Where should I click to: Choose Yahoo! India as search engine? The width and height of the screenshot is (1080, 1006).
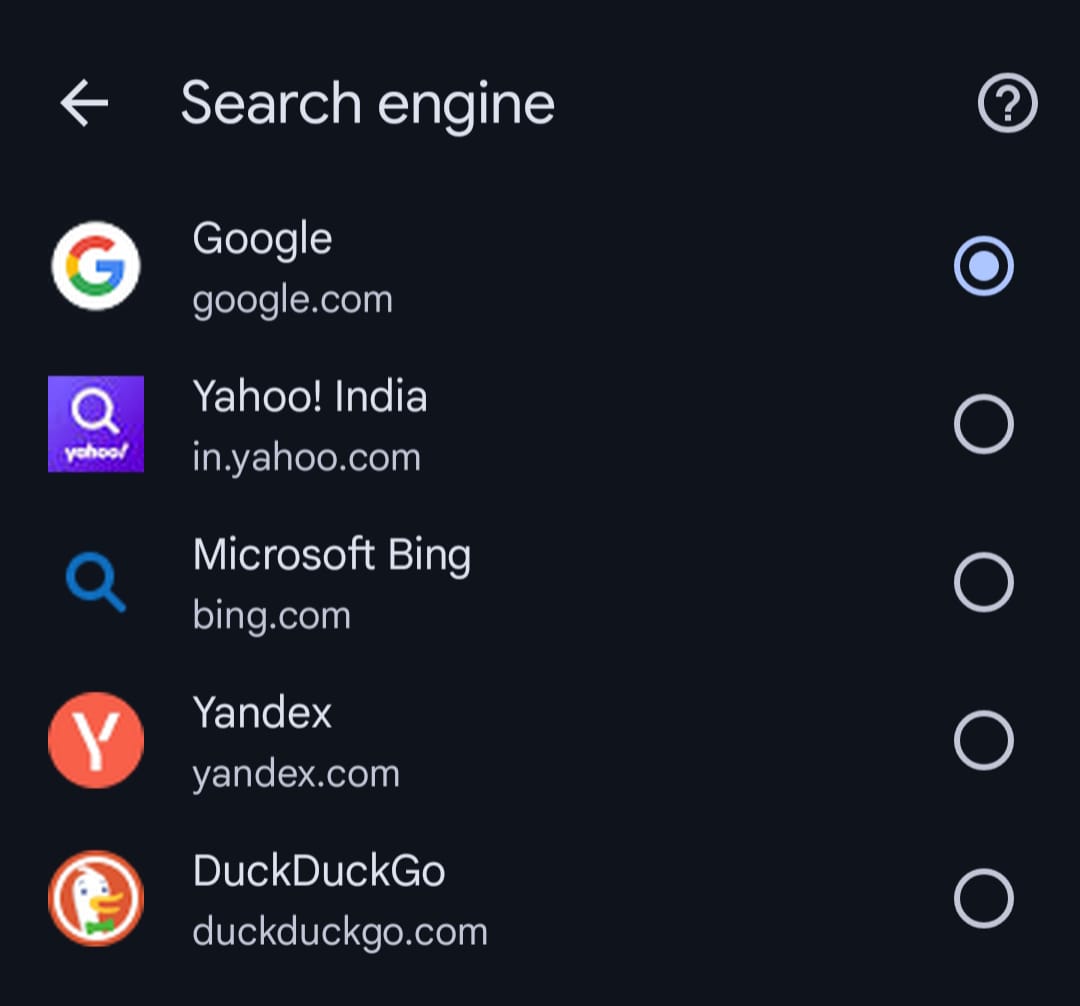pyautogui.click(x=983, y=424)
